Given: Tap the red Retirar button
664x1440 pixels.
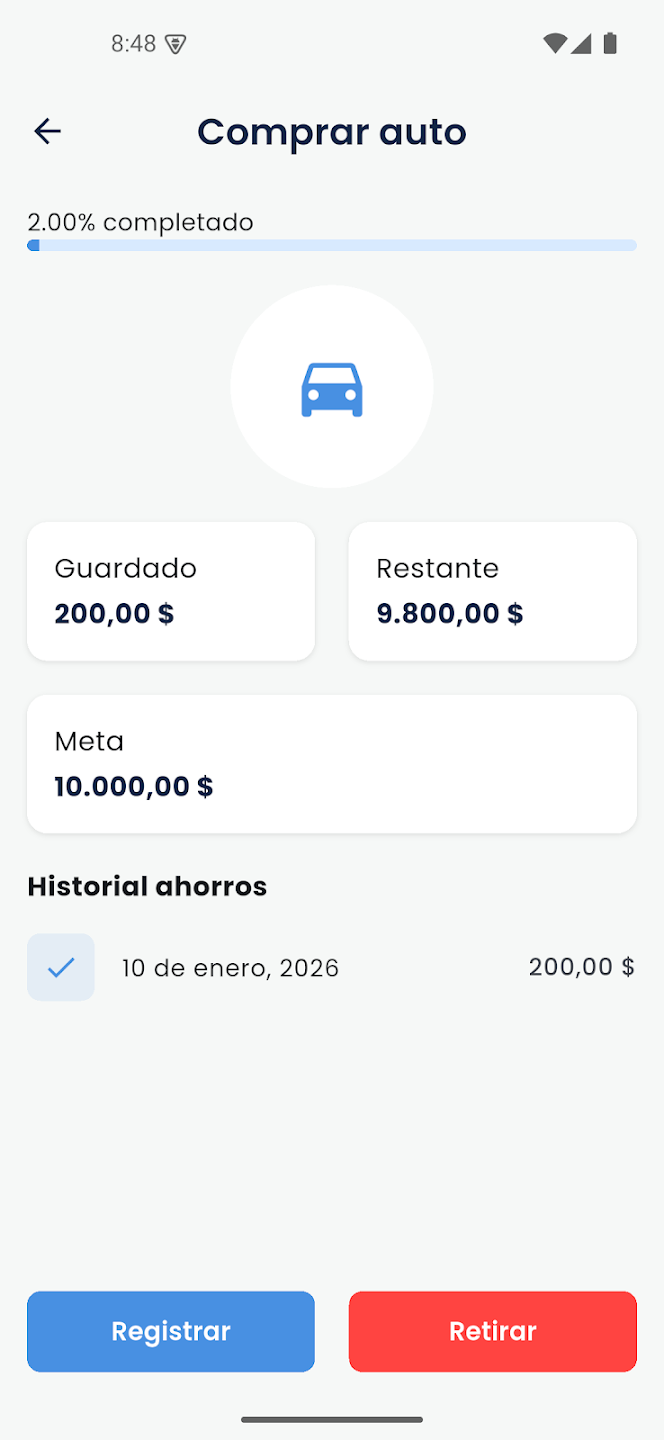Looking at the screenshot, I should [x=493, y=1331].
